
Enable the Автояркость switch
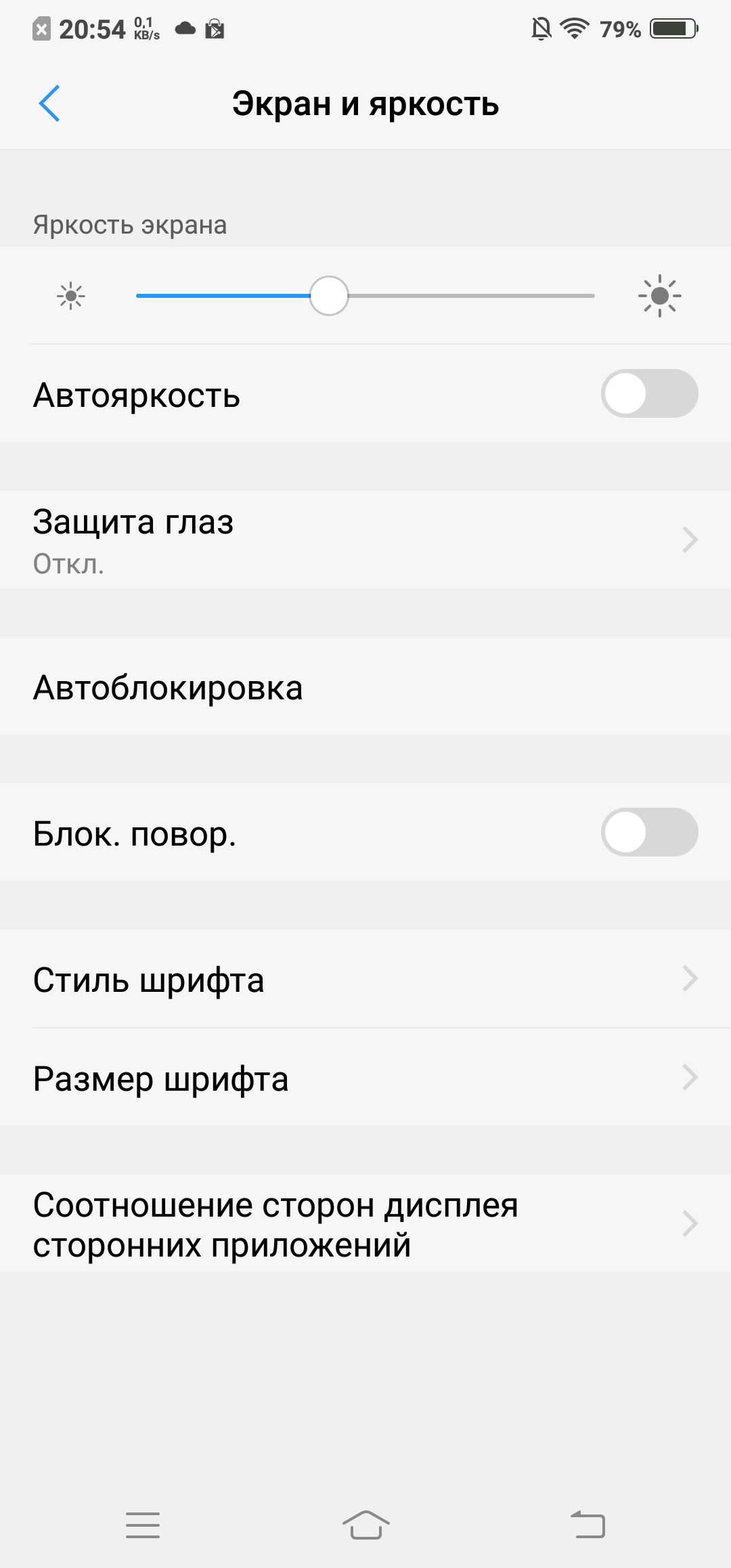click(x=649, y=393)
